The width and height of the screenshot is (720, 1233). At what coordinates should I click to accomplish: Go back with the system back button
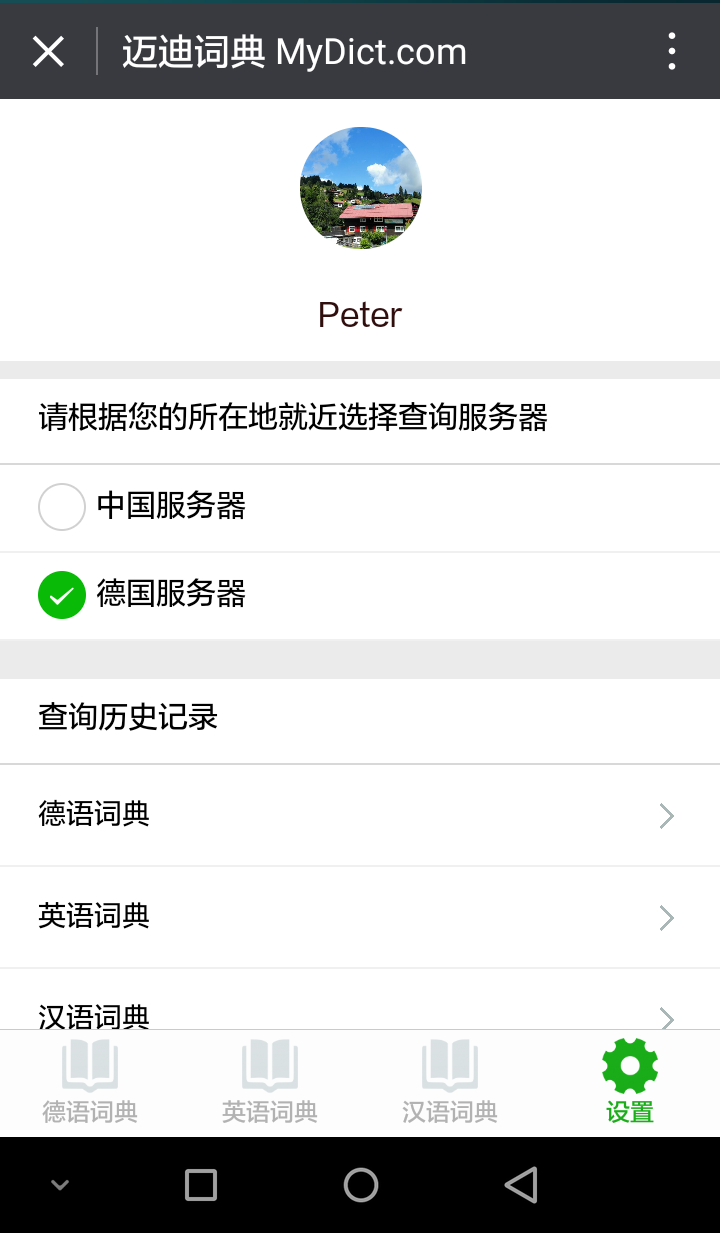point(521,1185)
